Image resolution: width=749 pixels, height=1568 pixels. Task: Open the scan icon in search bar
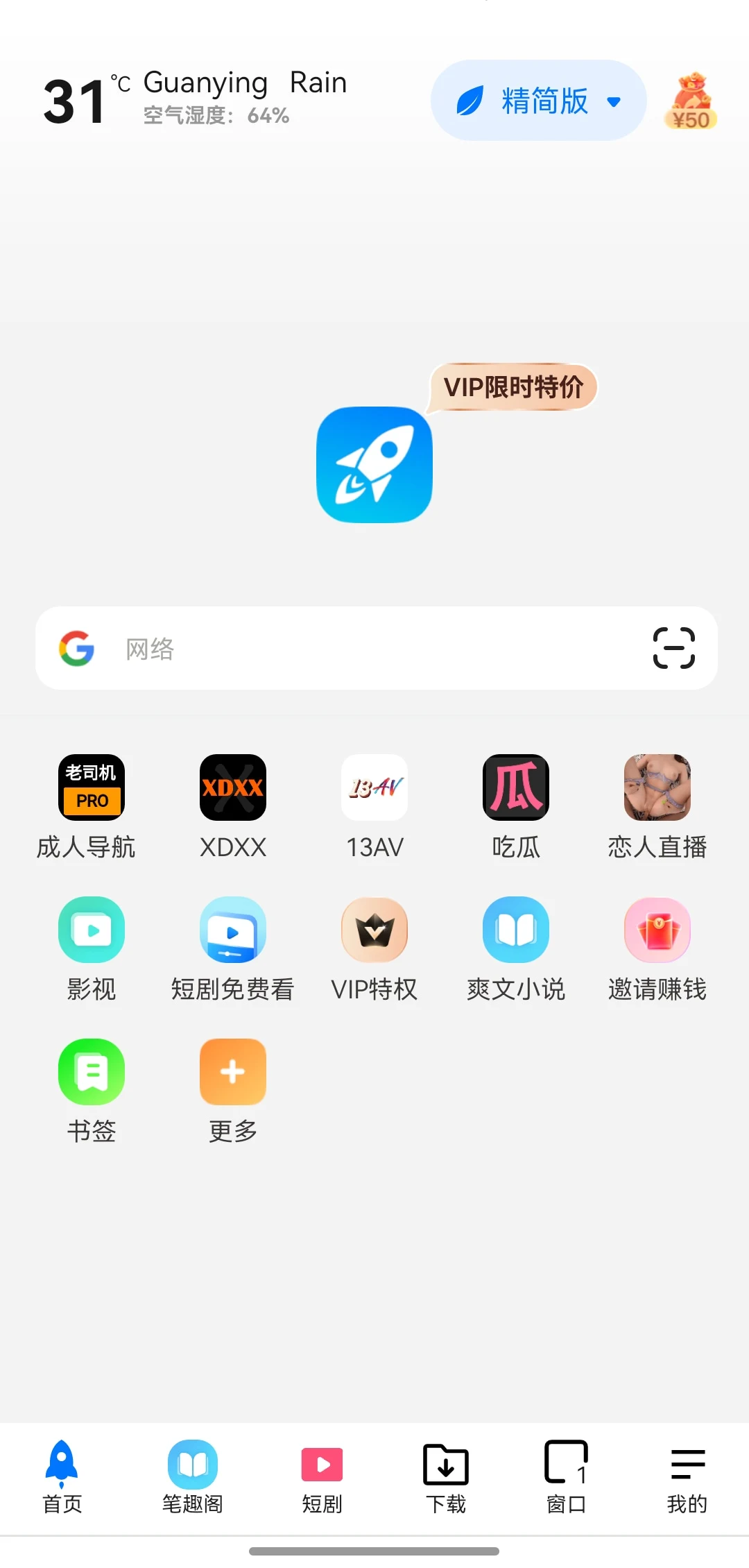point(673,648)
